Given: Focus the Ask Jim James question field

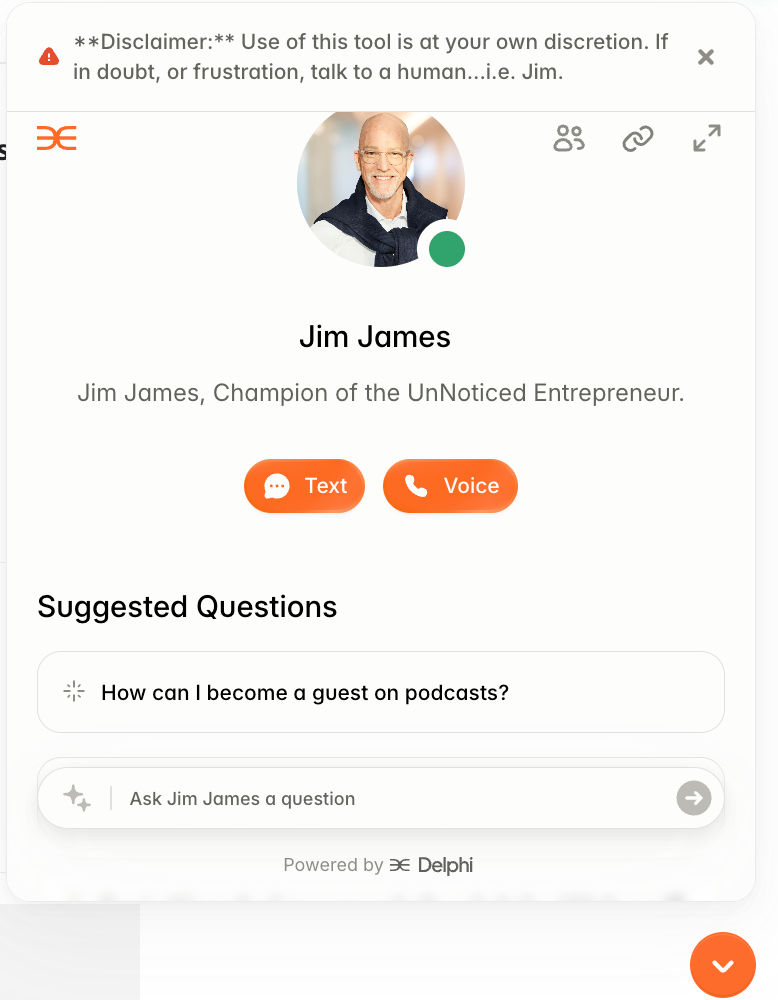Looking at the screenshot, I should 390,798.
